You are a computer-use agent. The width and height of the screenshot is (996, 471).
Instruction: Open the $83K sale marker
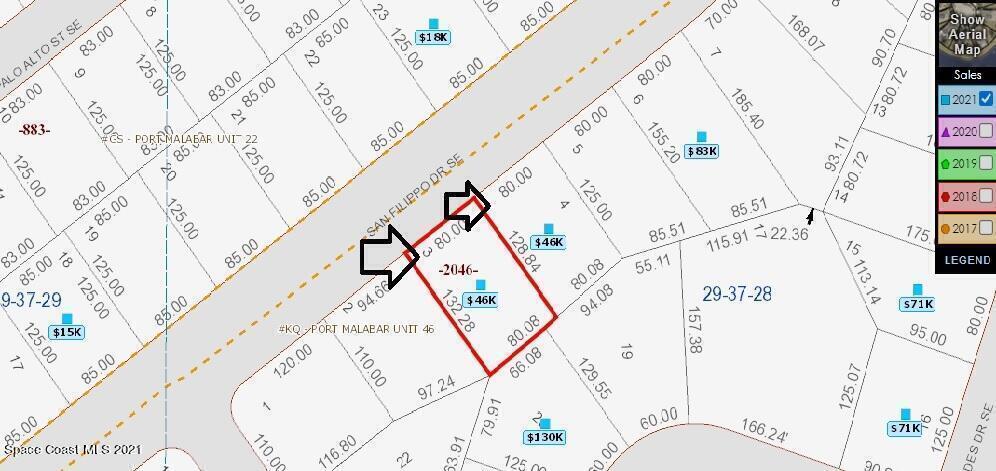point(701,151)
